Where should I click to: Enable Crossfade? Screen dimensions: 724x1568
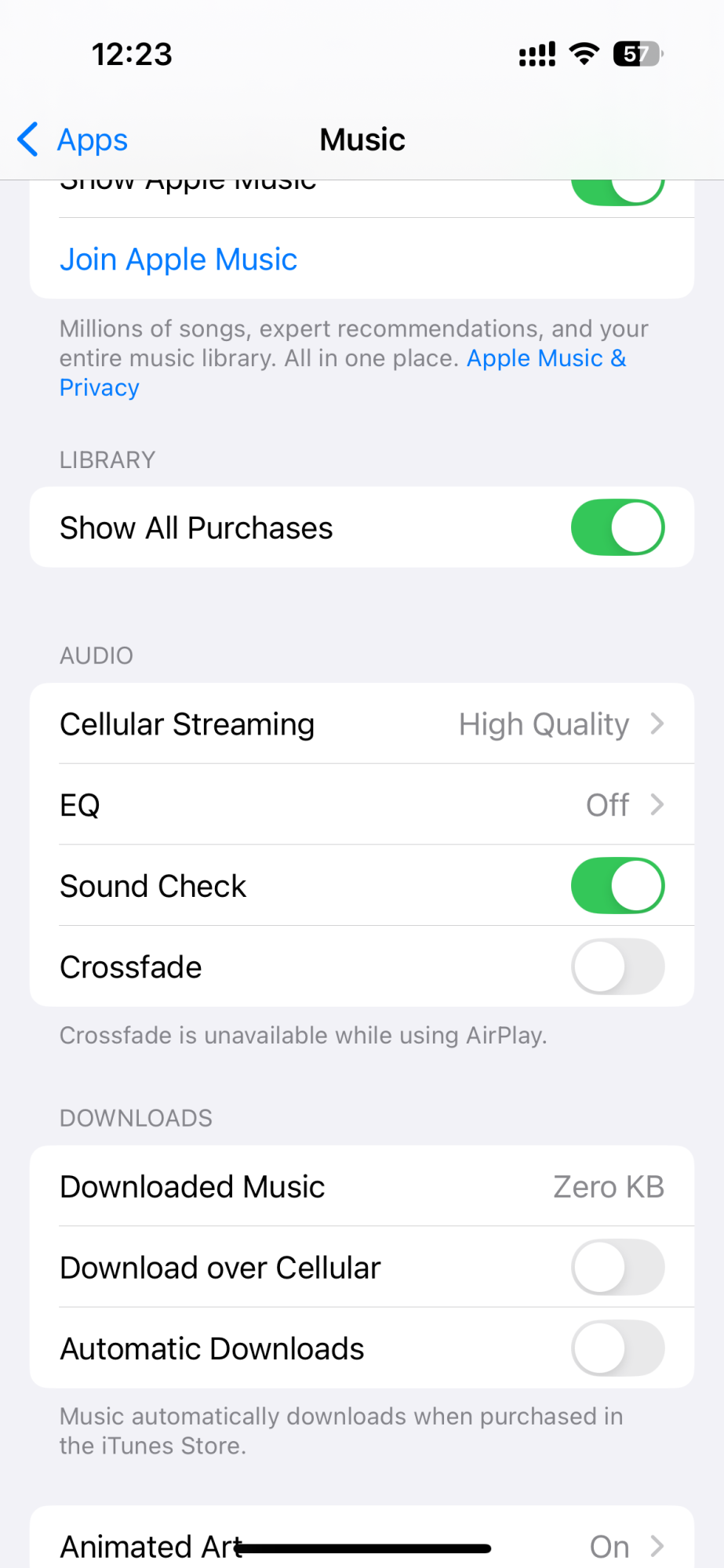coord(617,967)
